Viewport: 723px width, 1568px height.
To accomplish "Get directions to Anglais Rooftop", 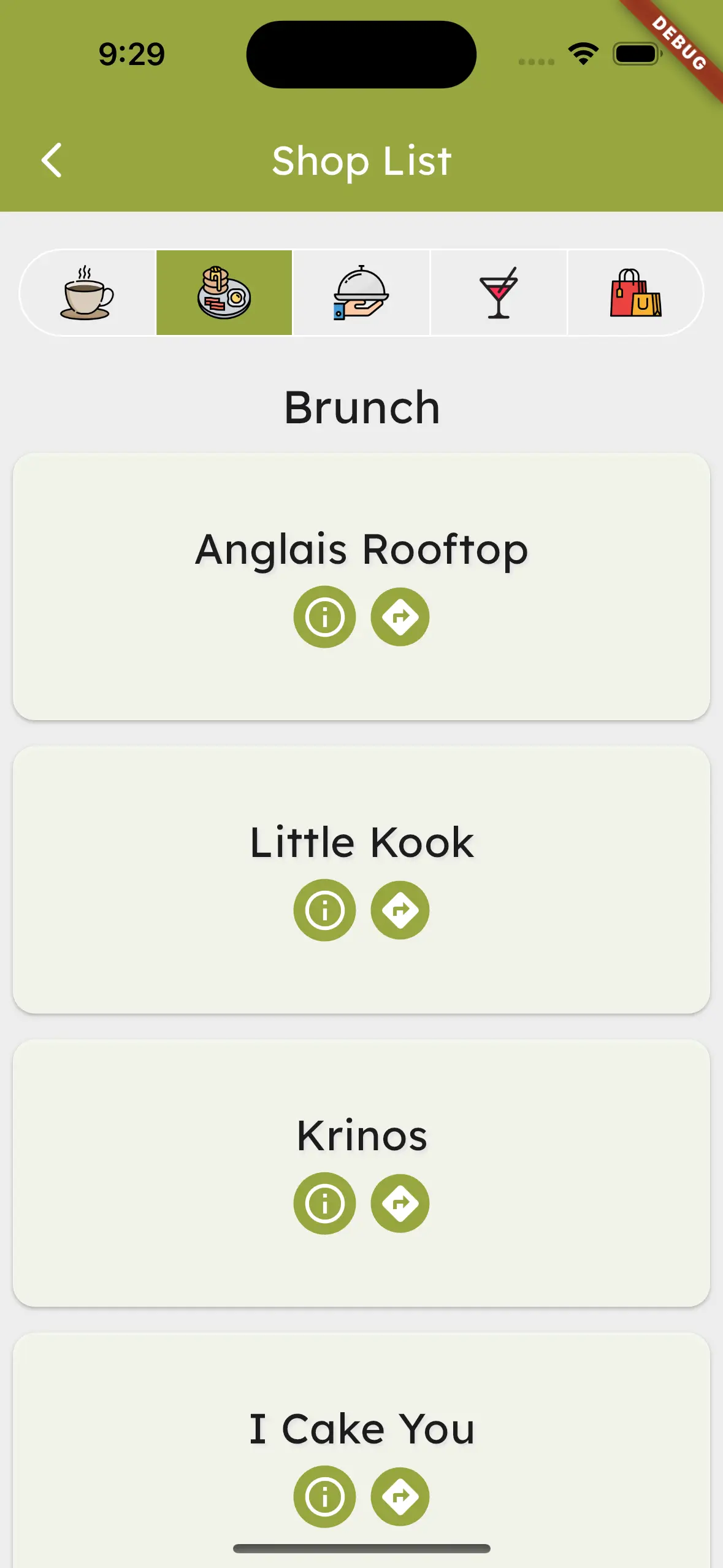I will pos(400,617).
